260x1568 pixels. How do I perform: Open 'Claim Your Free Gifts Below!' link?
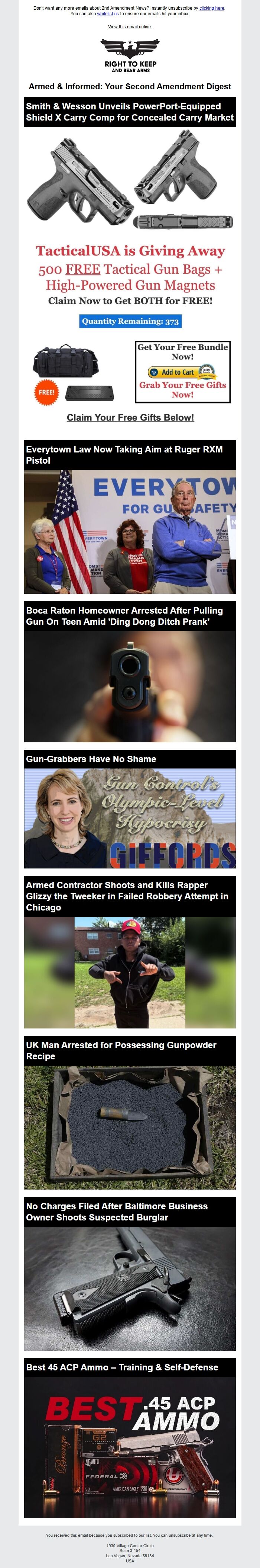(130, 417)
